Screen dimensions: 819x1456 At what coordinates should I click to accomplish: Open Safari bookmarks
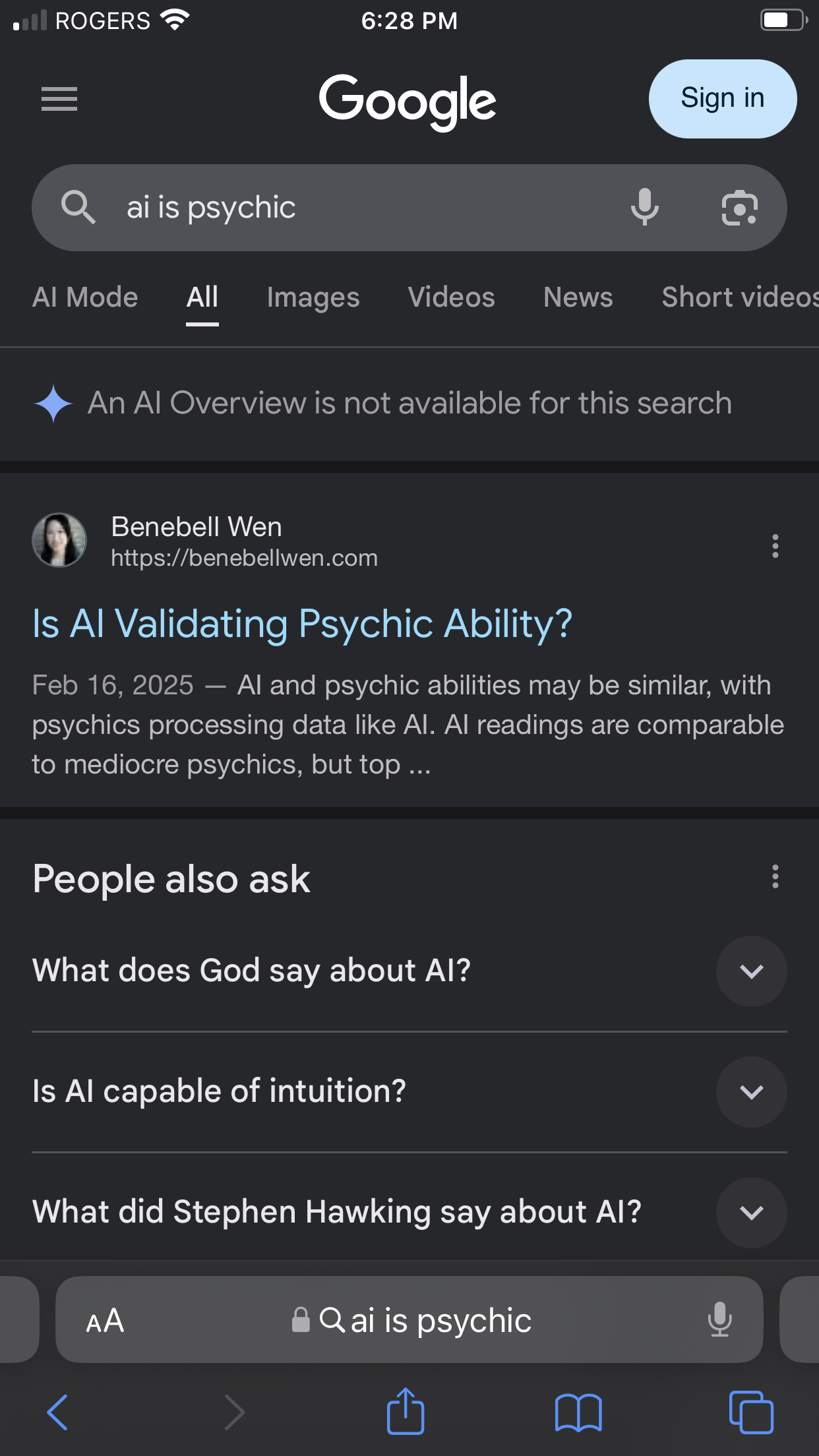pyautogui.click(x=578, y=1412)
